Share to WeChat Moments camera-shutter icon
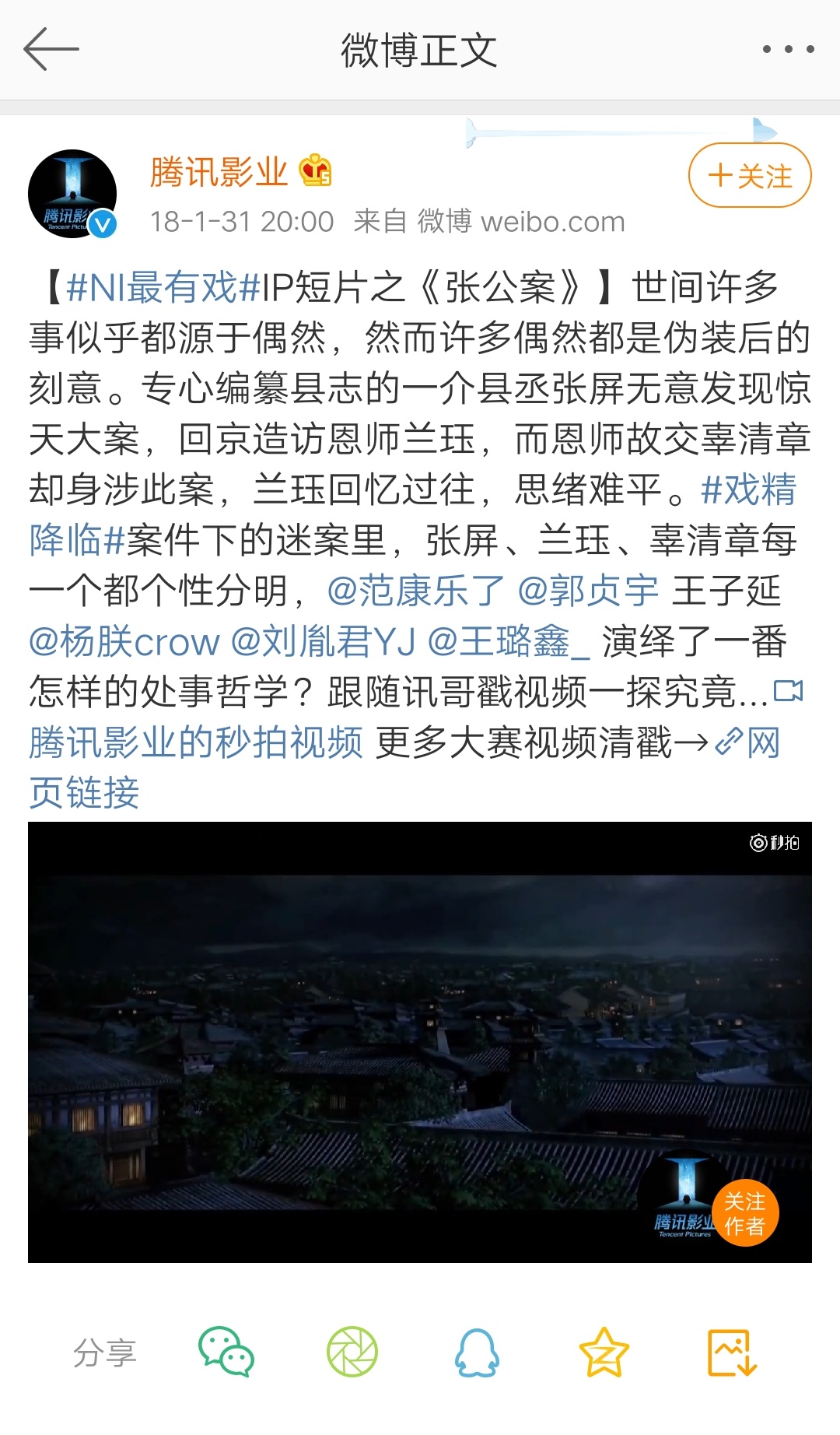Screen dimensions: 840x1435 [x=352, y=1353]
